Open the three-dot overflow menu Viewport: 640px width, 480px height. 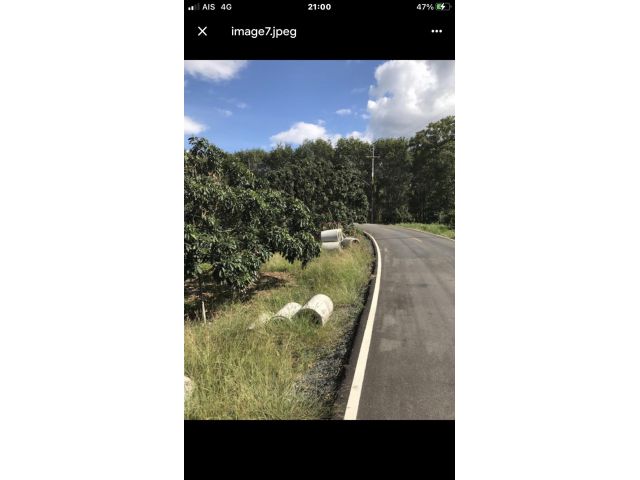436,31
